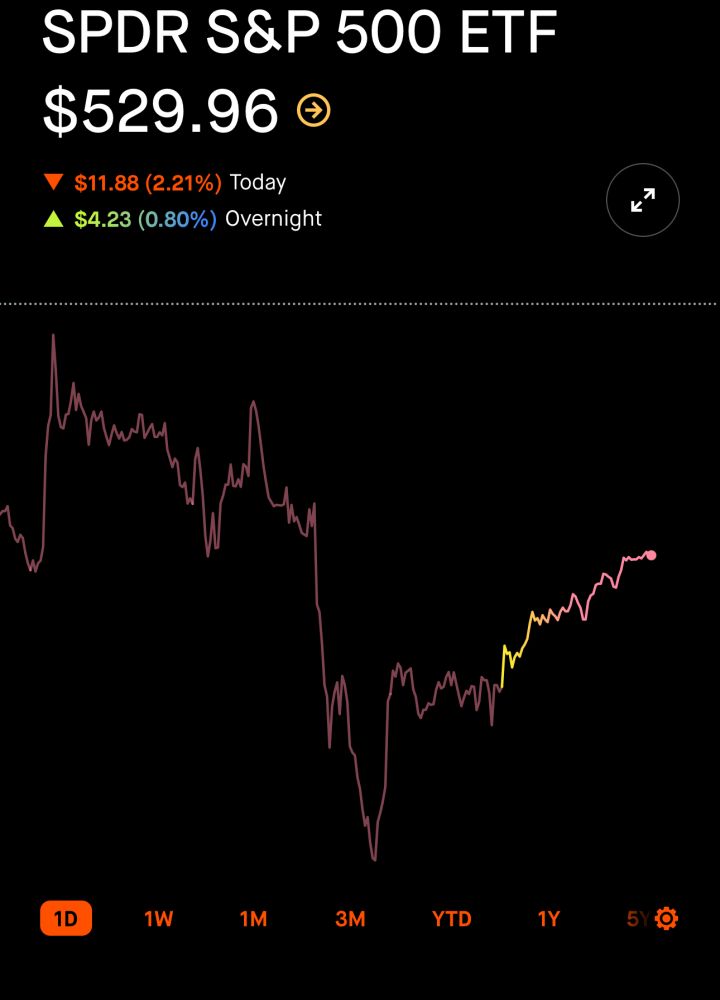The image size is (720, 1000).
Task: Select the 5Y chart range
Action: coord(636,918)
